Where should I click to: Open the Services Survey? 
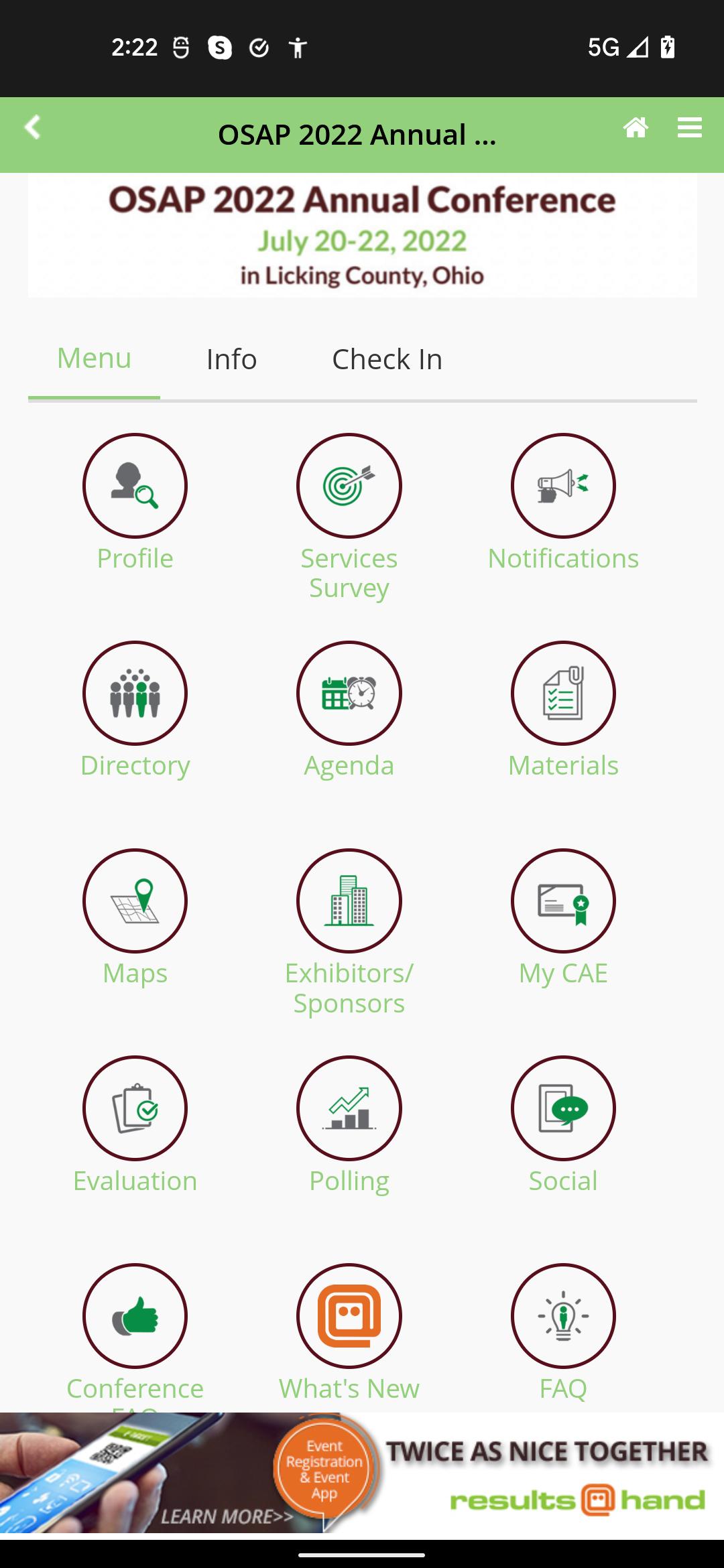[x=349, y=486]
